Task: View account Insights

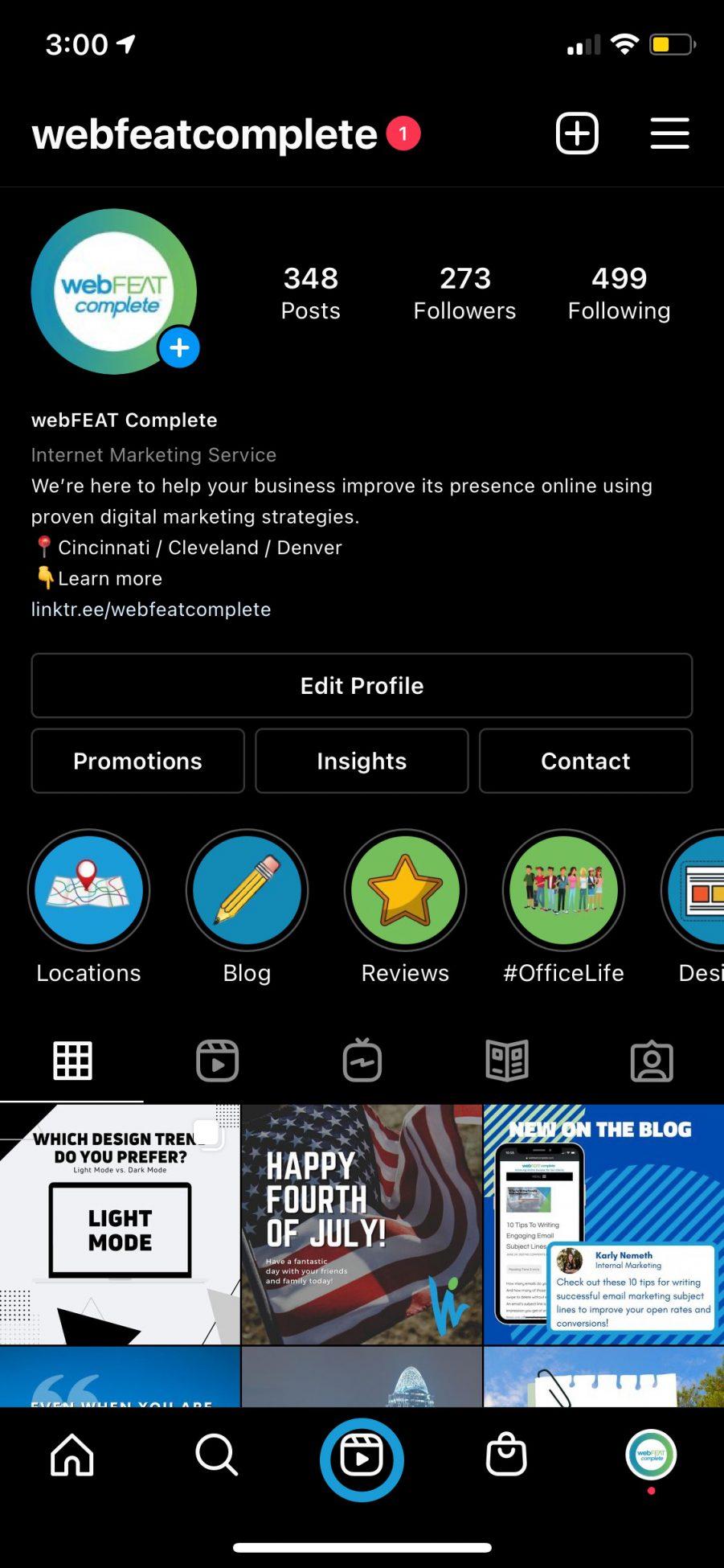Action: click(x=362, y=761)
